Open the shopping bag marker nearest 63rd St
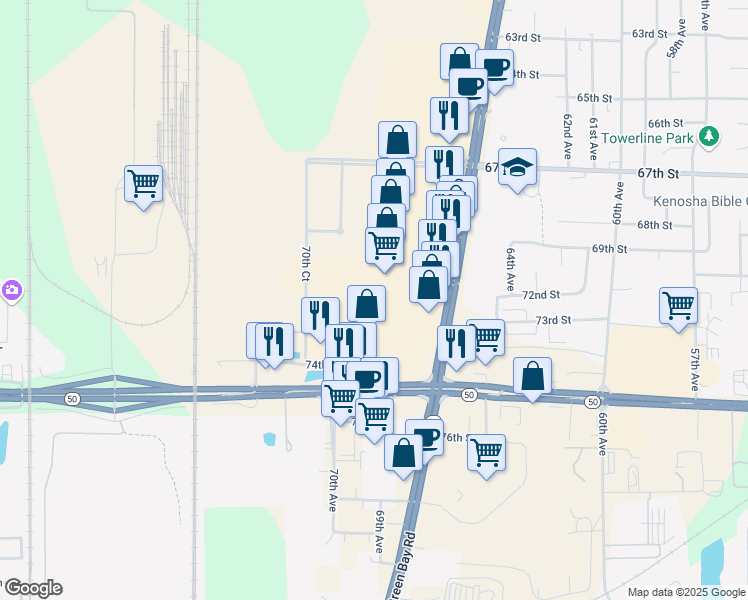The width and height of the screenshot is (748, 600). click(x=459, y=61)
